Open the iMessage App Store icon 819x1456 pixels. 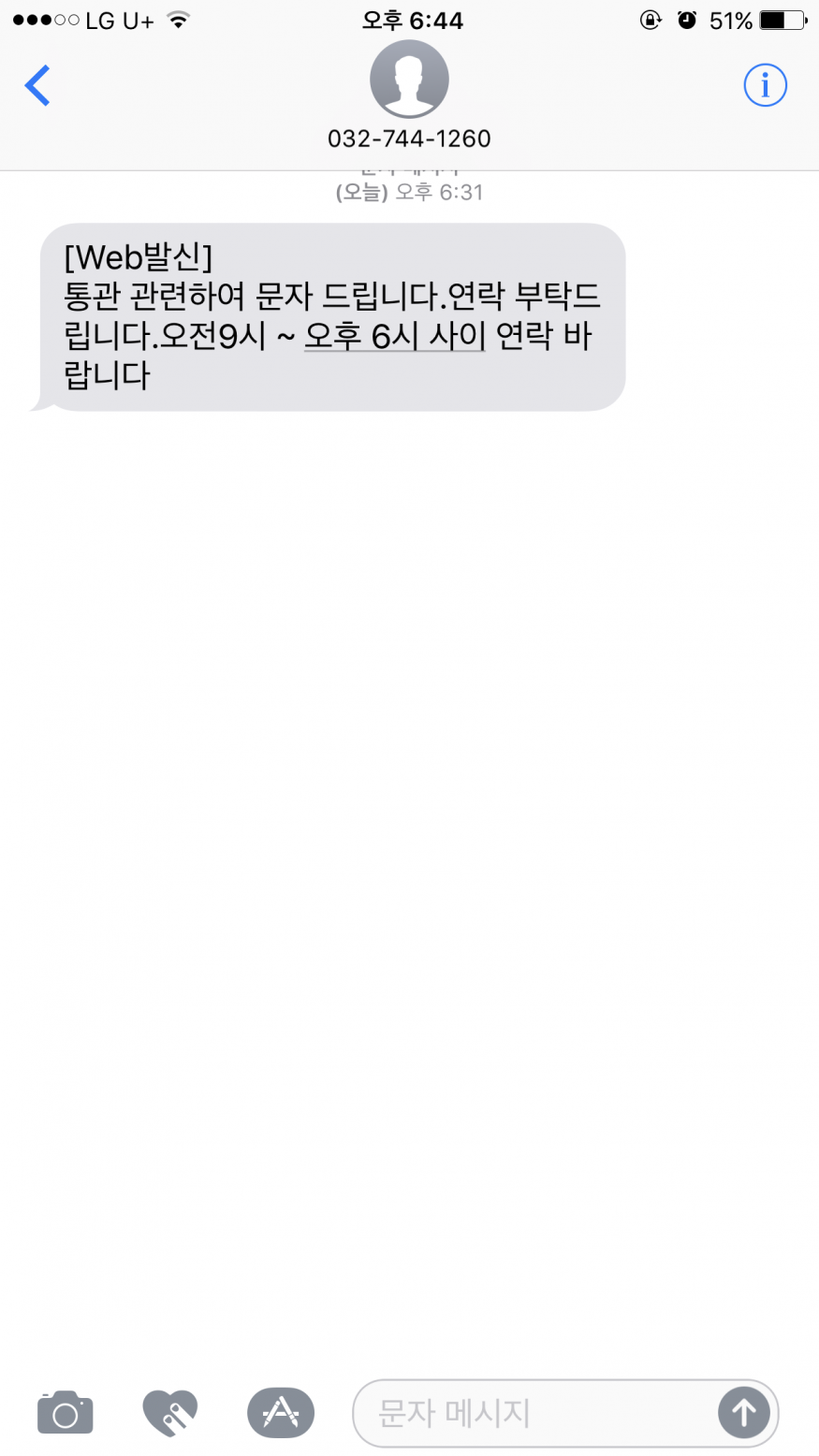pyautogui.click(x=280, y=1412)
